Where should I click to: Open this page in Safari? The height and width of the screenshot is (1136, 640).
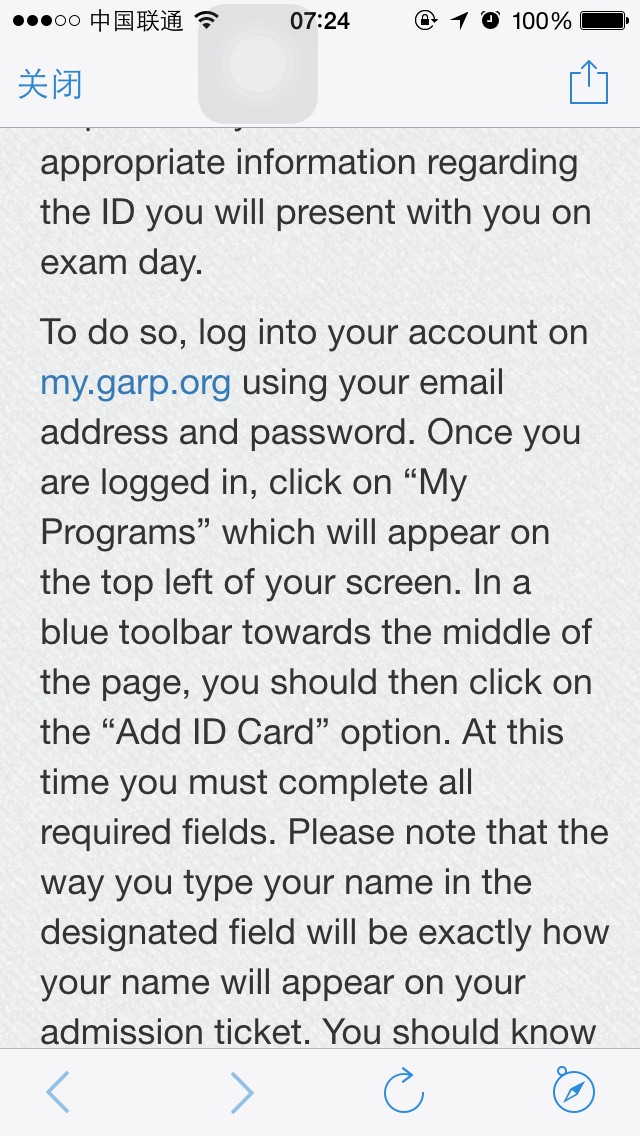(x=574, y=1092)
